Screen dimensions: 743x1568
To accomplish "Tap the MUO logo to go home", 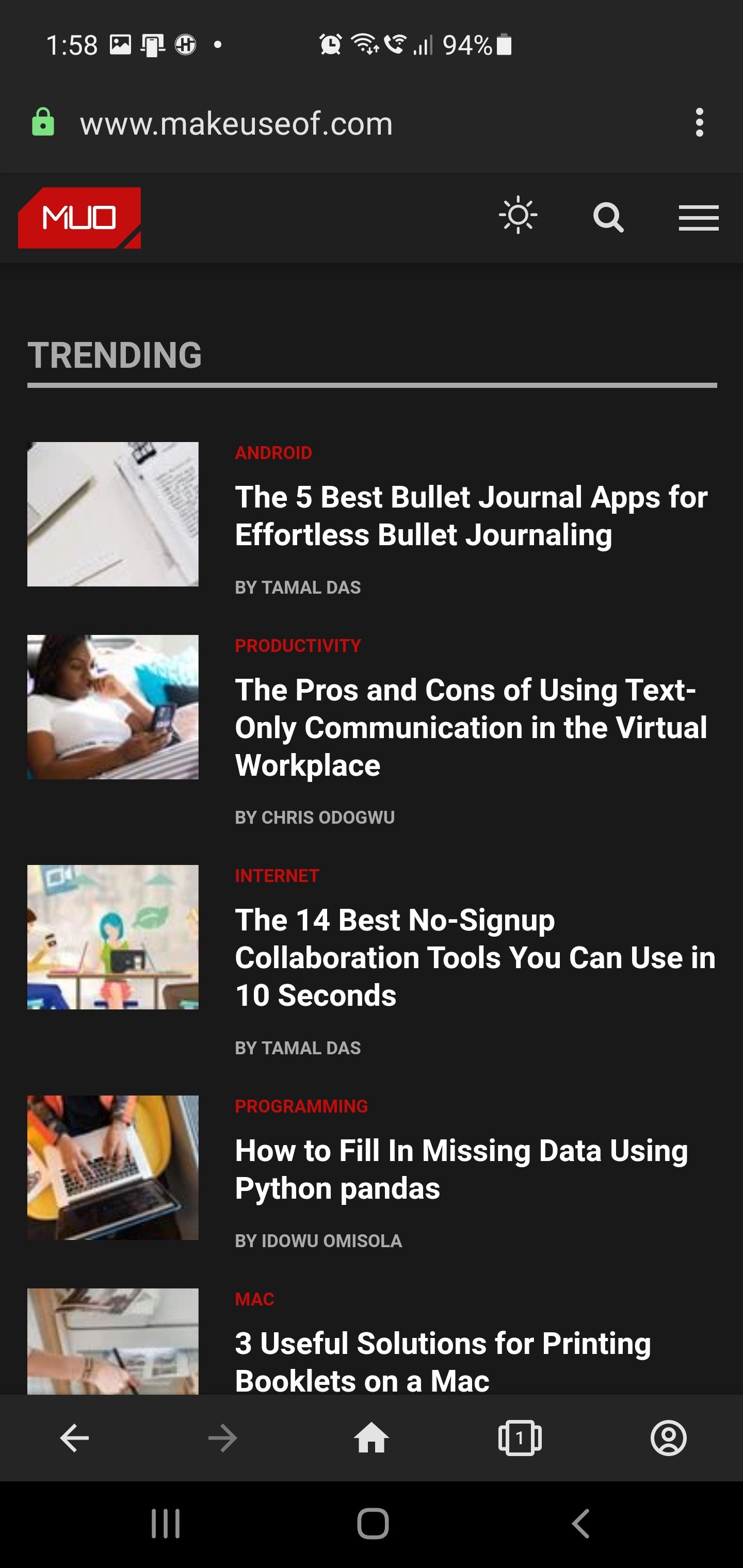I will click(x=80, y=218).
